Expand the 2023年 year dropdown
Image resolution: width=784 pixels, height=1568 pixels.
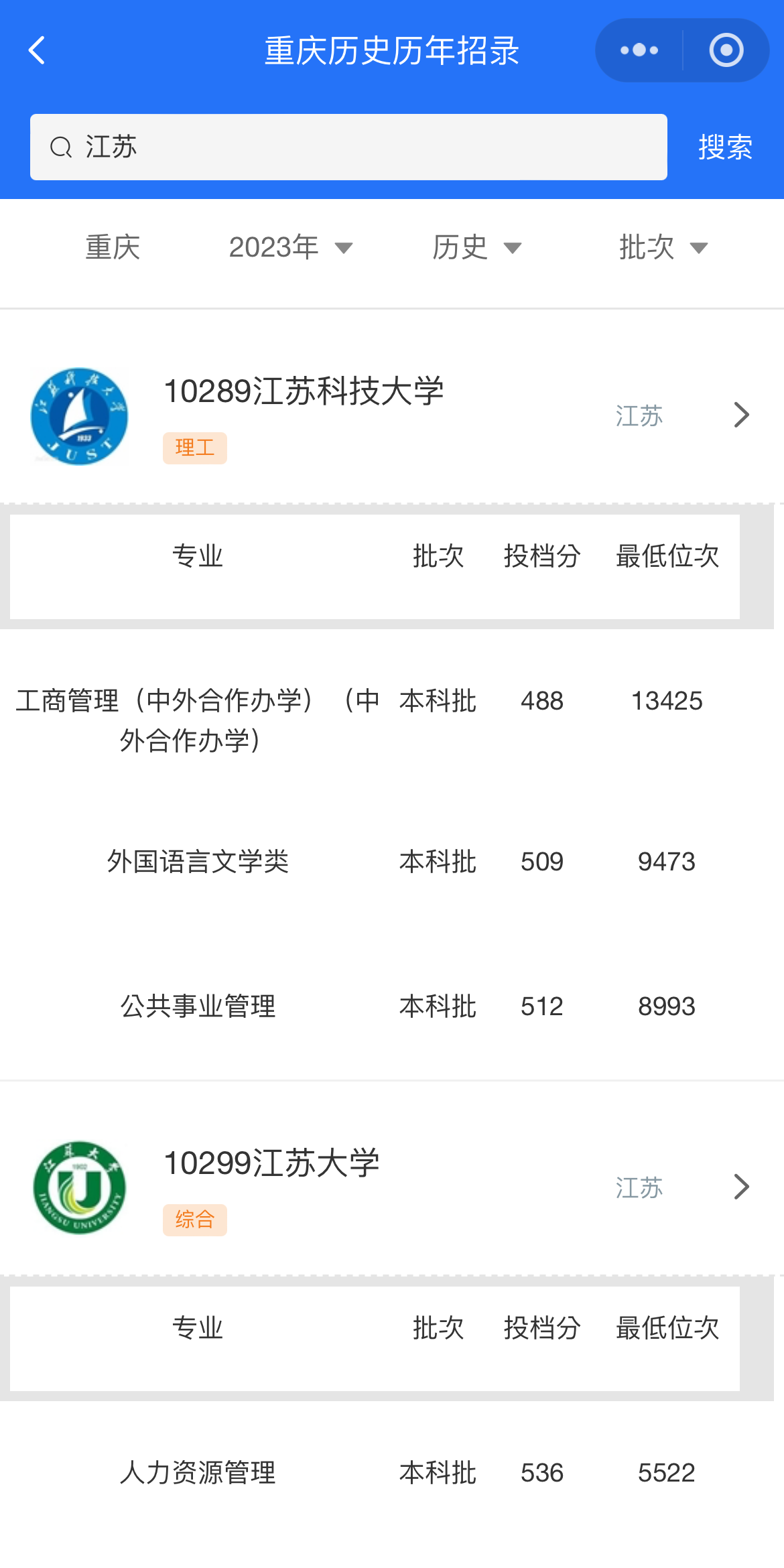pyautogui.click(x=290, y=247)
